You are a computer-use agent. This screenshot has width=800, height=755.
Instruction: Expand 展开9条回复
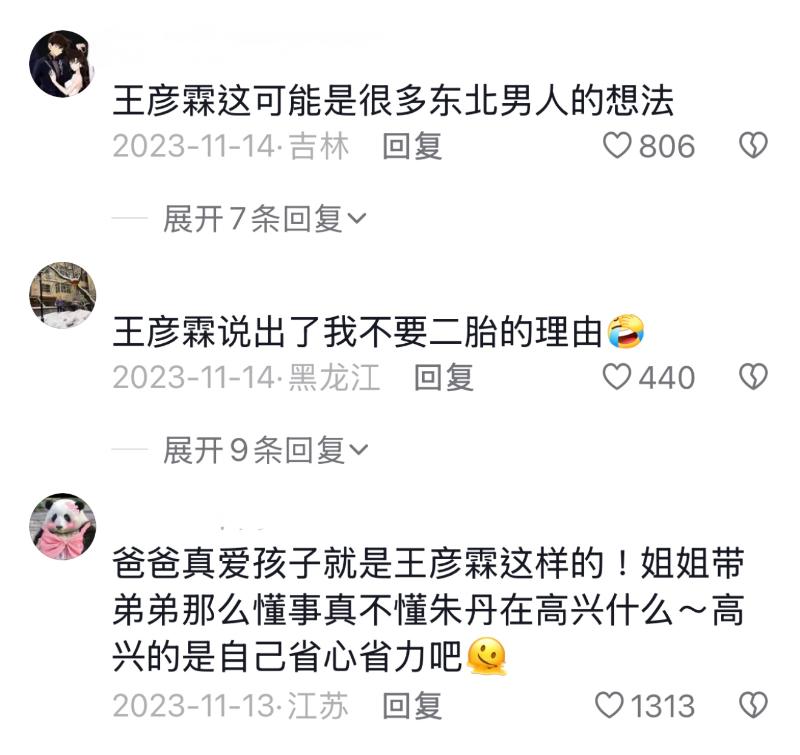pos(264,451)
